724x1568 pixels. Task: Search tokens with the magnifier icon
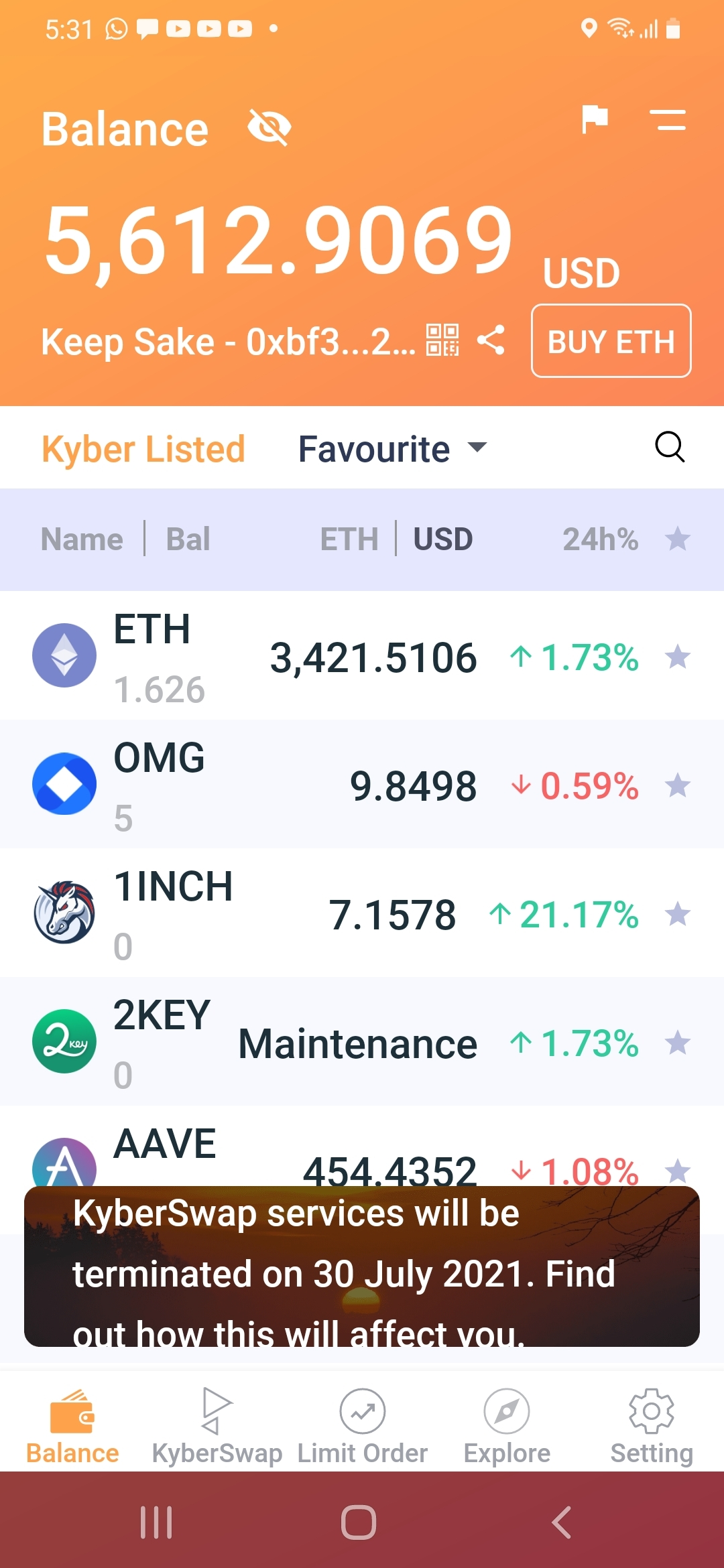click(x=670, y=447)
